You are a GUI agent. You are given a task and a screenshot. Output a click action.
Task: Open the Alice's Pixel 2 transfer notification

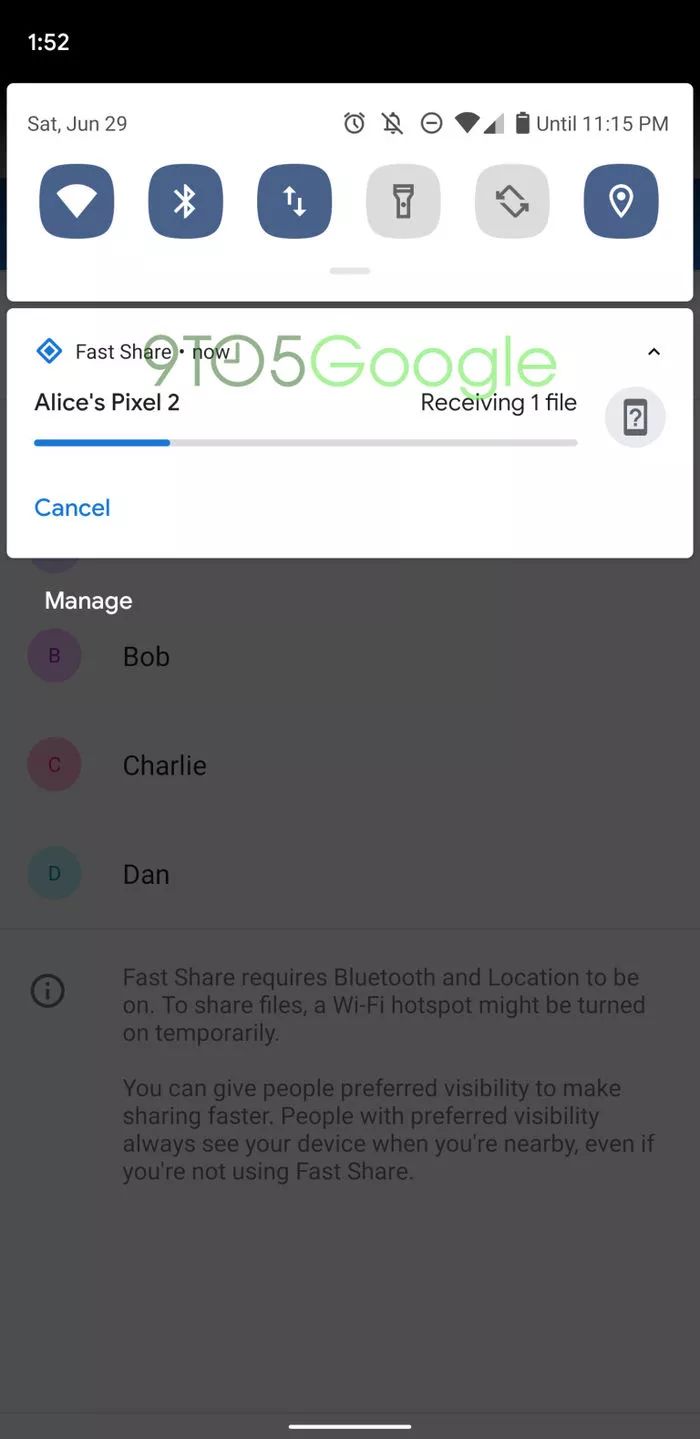click(350, 432)
